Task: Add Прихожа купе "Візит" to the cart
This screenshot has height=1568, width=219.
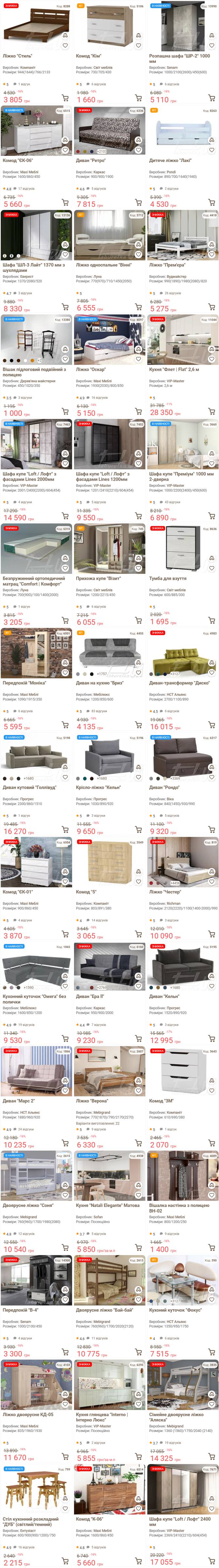Action: [138, 620]
